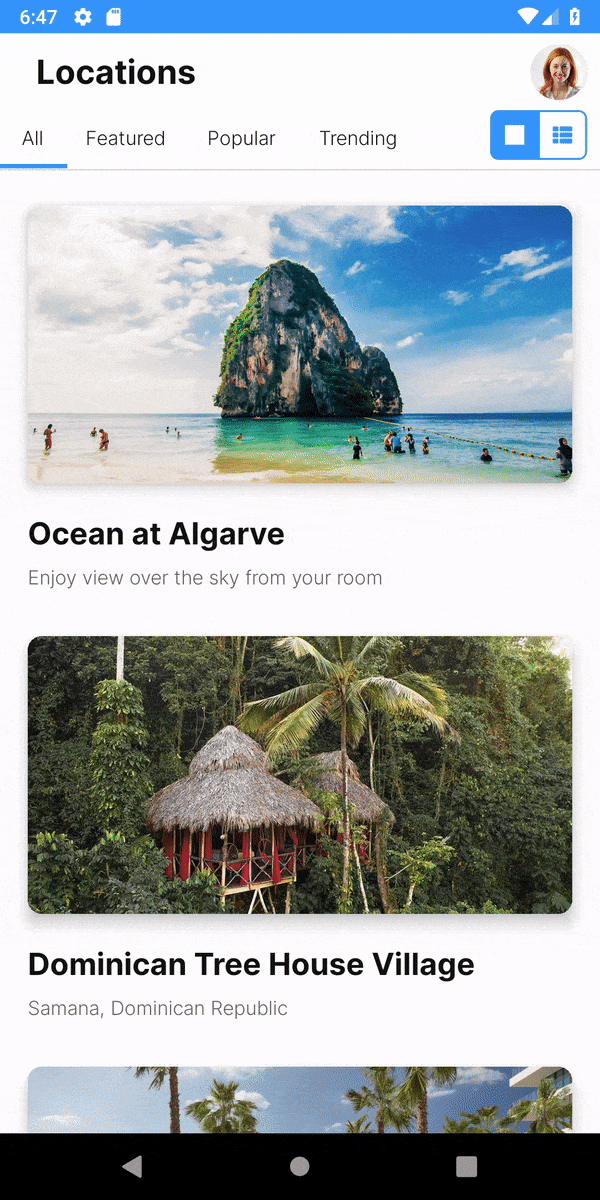Open recent apps with the square button
This screenshot has height=1200, width=600.
coord(466,1166)
